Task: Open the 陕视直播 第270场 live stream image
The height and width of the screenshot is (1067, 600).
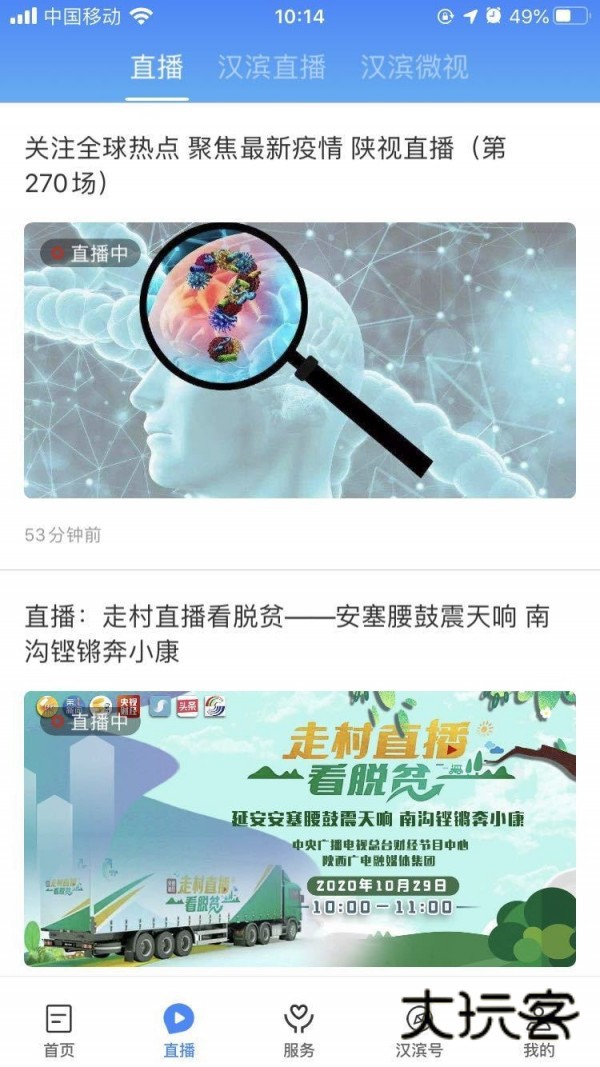Action: (x=300, y=360)
